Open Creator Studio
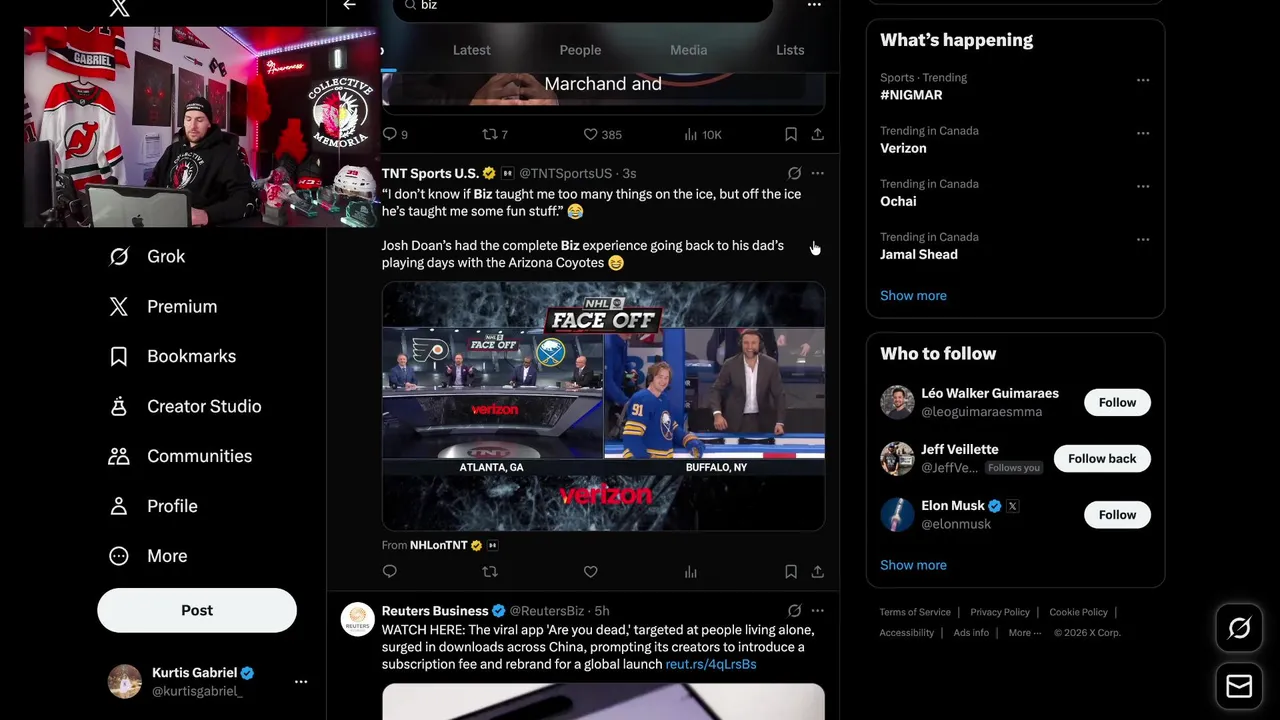Screen dimensions: 1280x720 (185, 406)
